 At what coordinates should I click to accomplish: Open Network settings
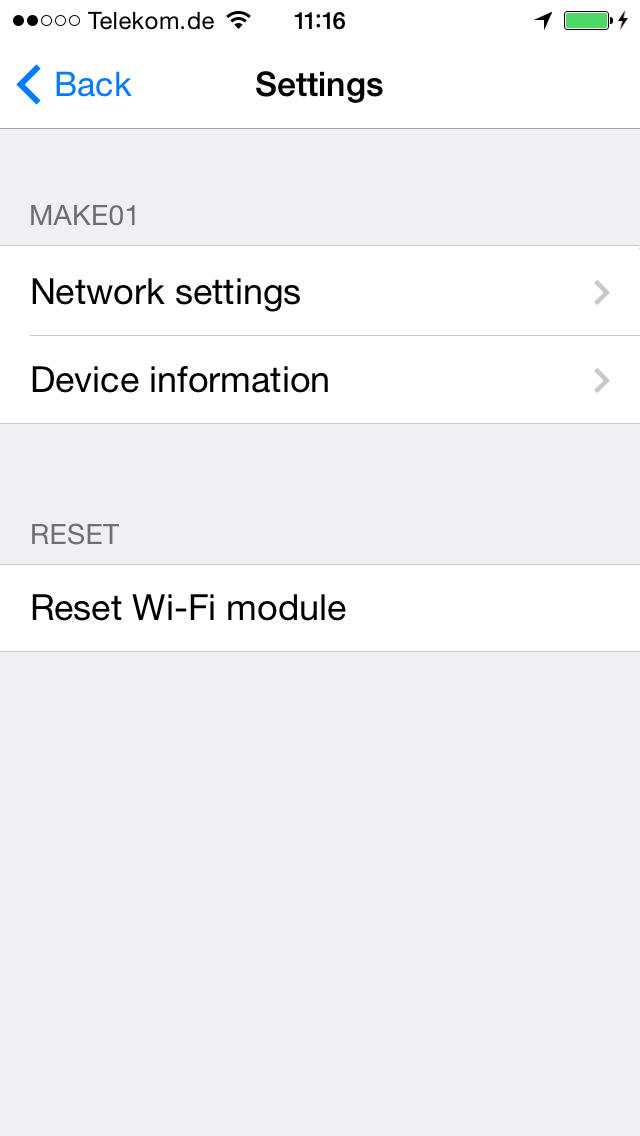(x=320, y=291)
